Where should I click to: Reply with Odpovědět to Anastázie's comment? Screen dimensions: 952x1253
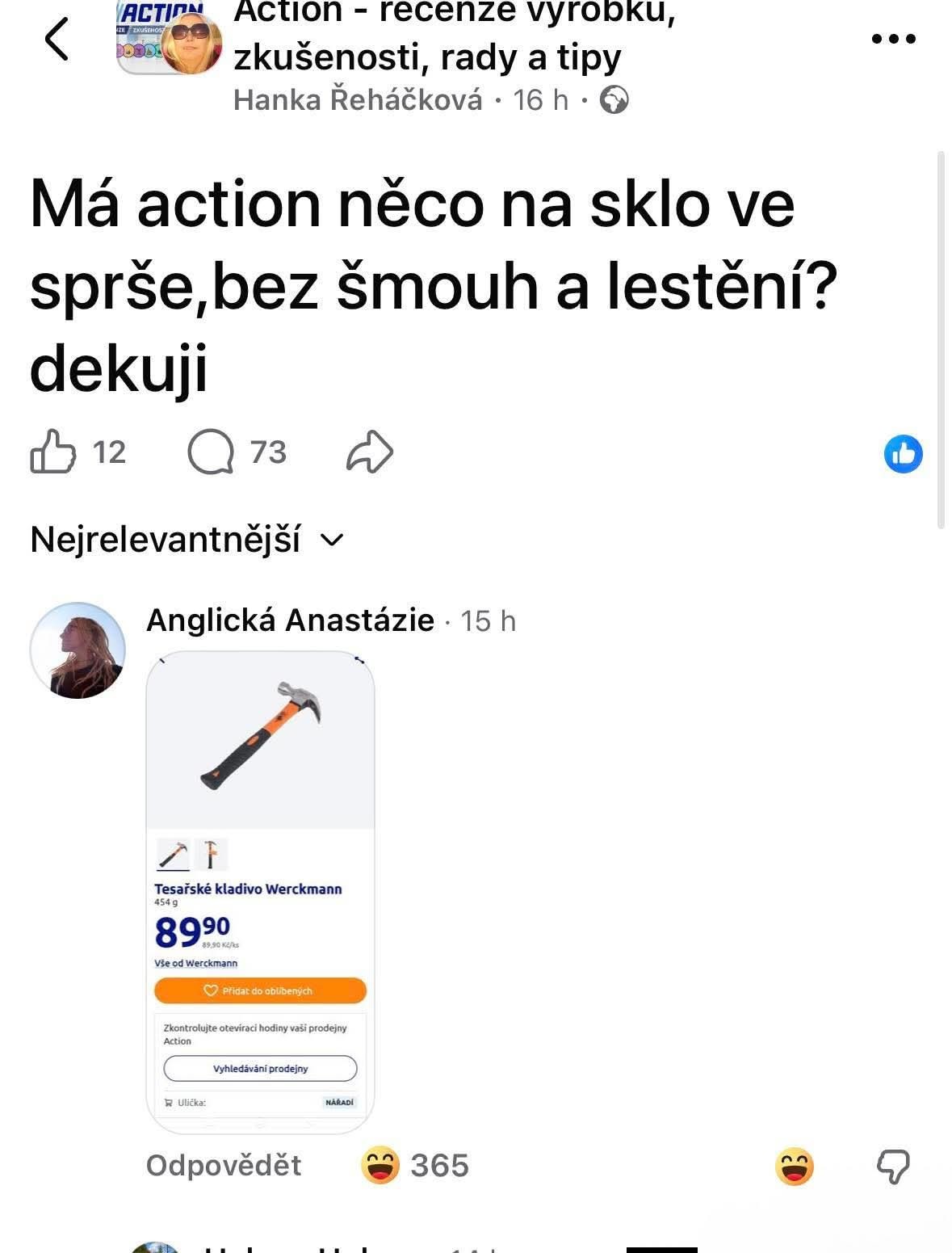tap(224, 1165)
